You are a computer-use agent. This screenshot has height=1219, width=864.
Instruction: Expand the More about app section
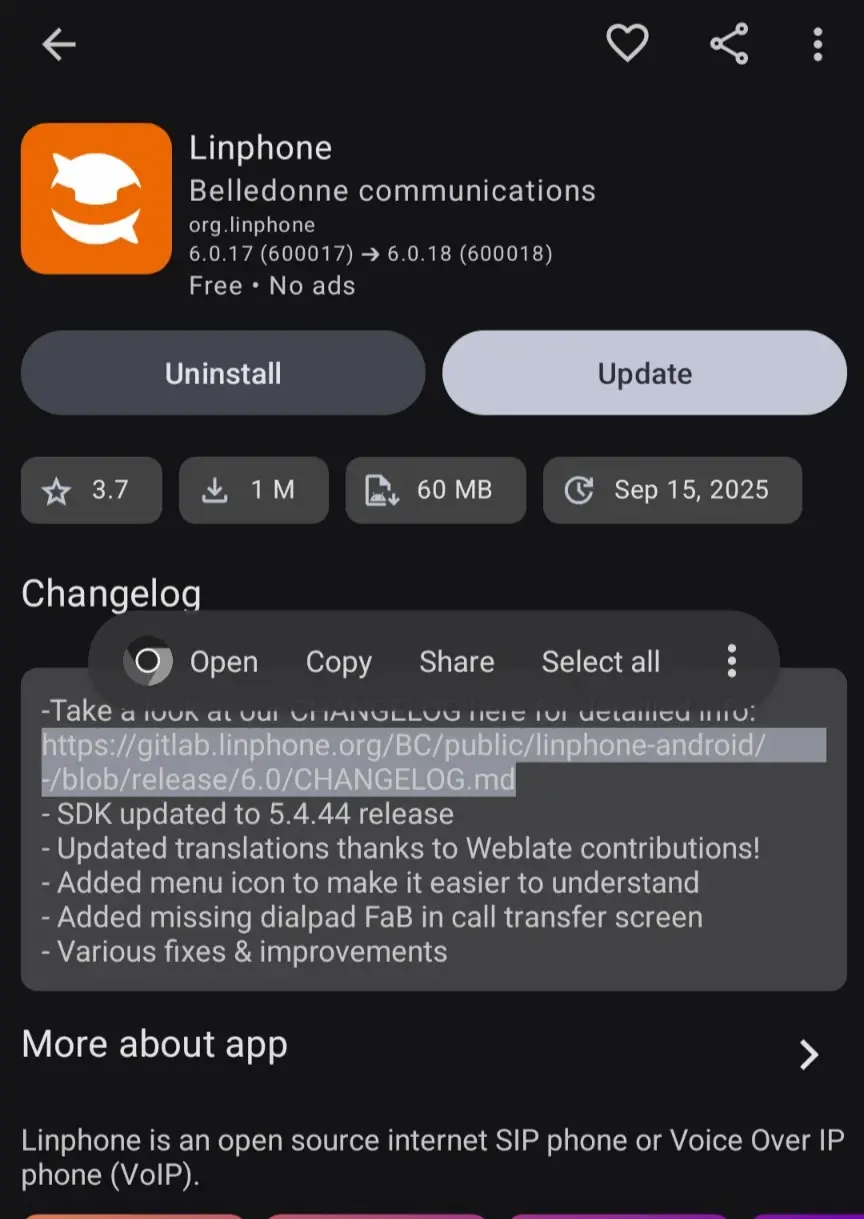point(808,1053)
